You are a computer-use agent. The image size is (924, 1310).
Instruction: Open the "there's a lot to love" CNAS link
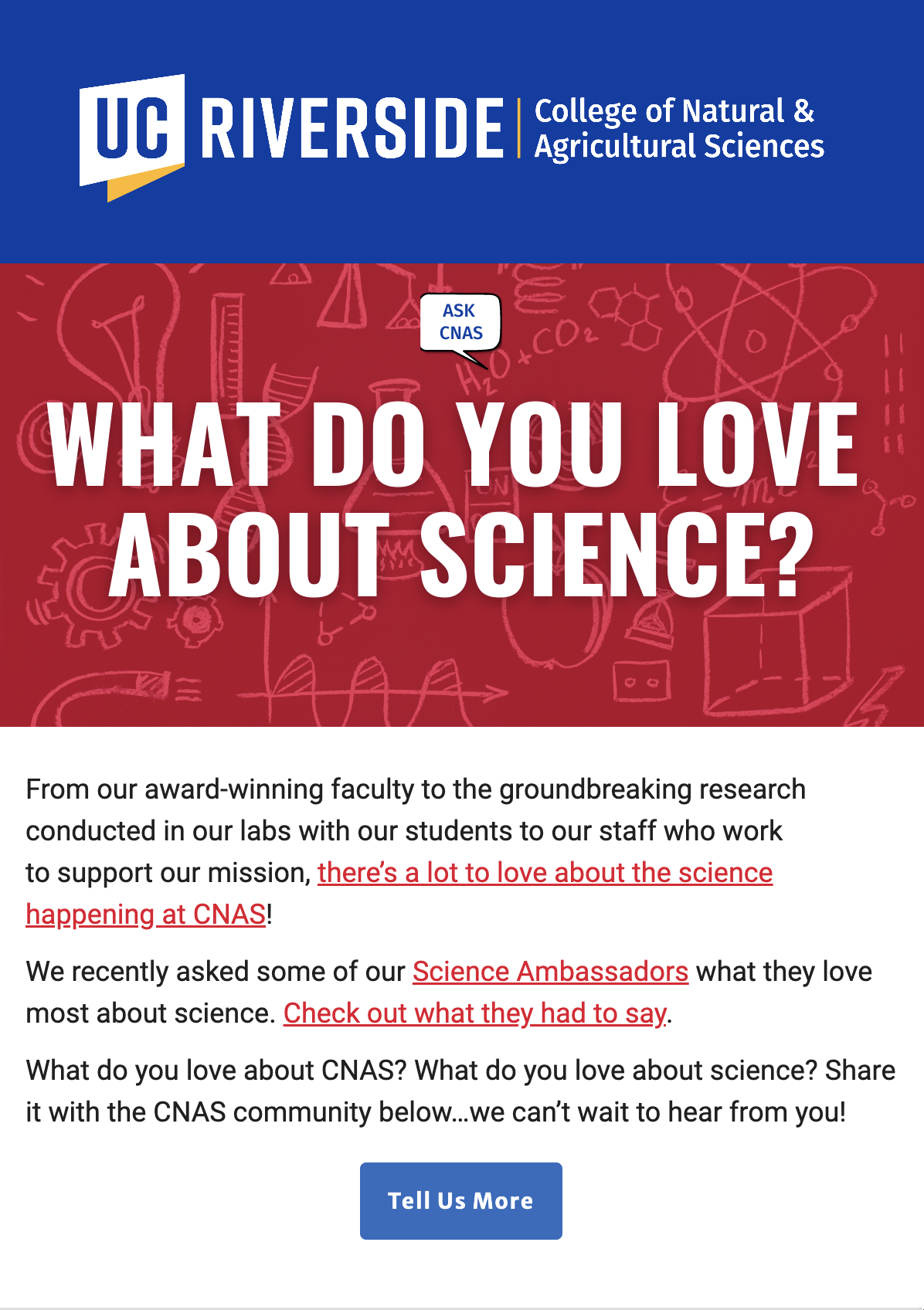(x=545, y=873)
